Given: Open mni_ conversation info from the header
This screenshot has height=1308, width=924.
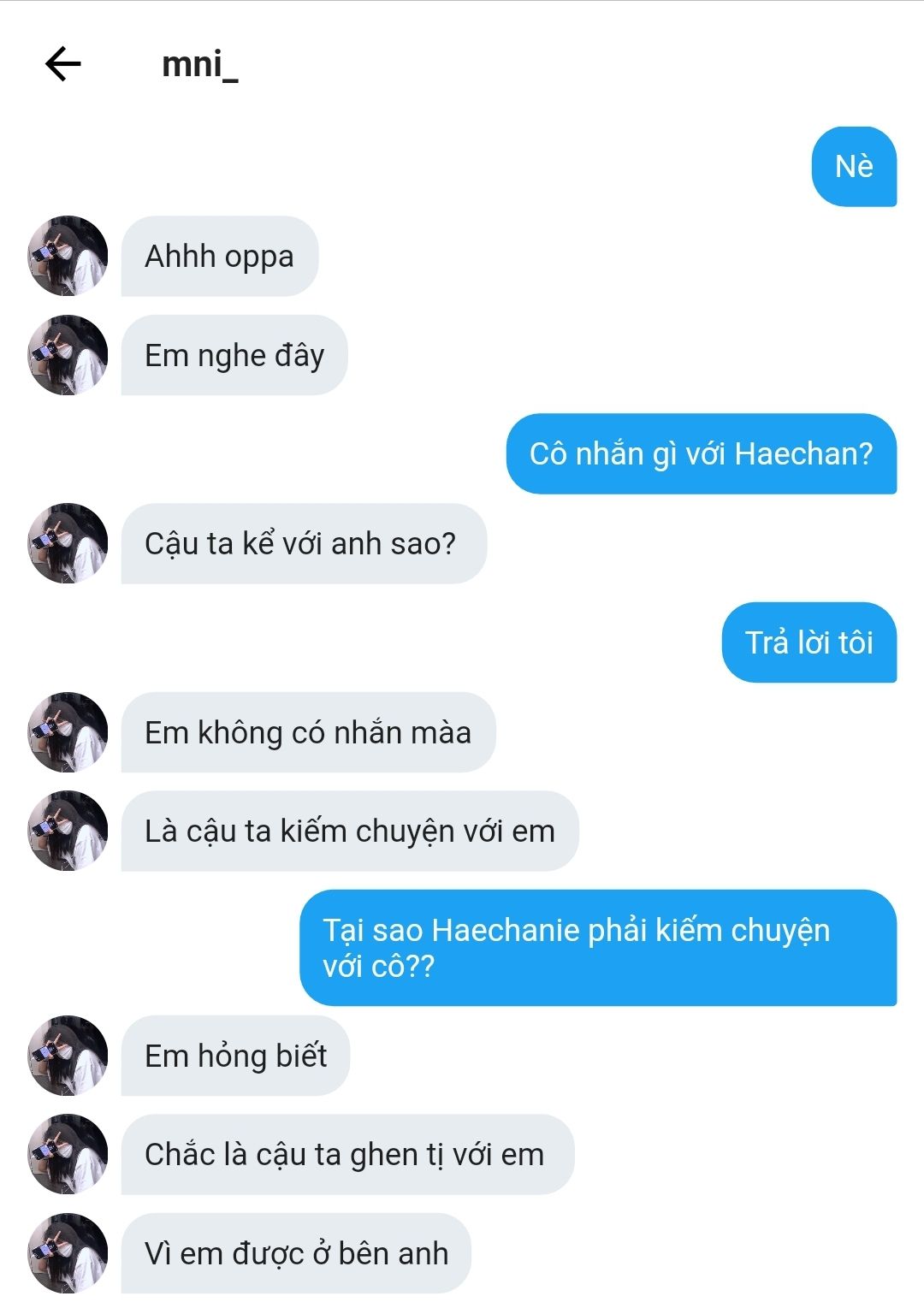Looking at the screenshot, I should tap(200, 64).
